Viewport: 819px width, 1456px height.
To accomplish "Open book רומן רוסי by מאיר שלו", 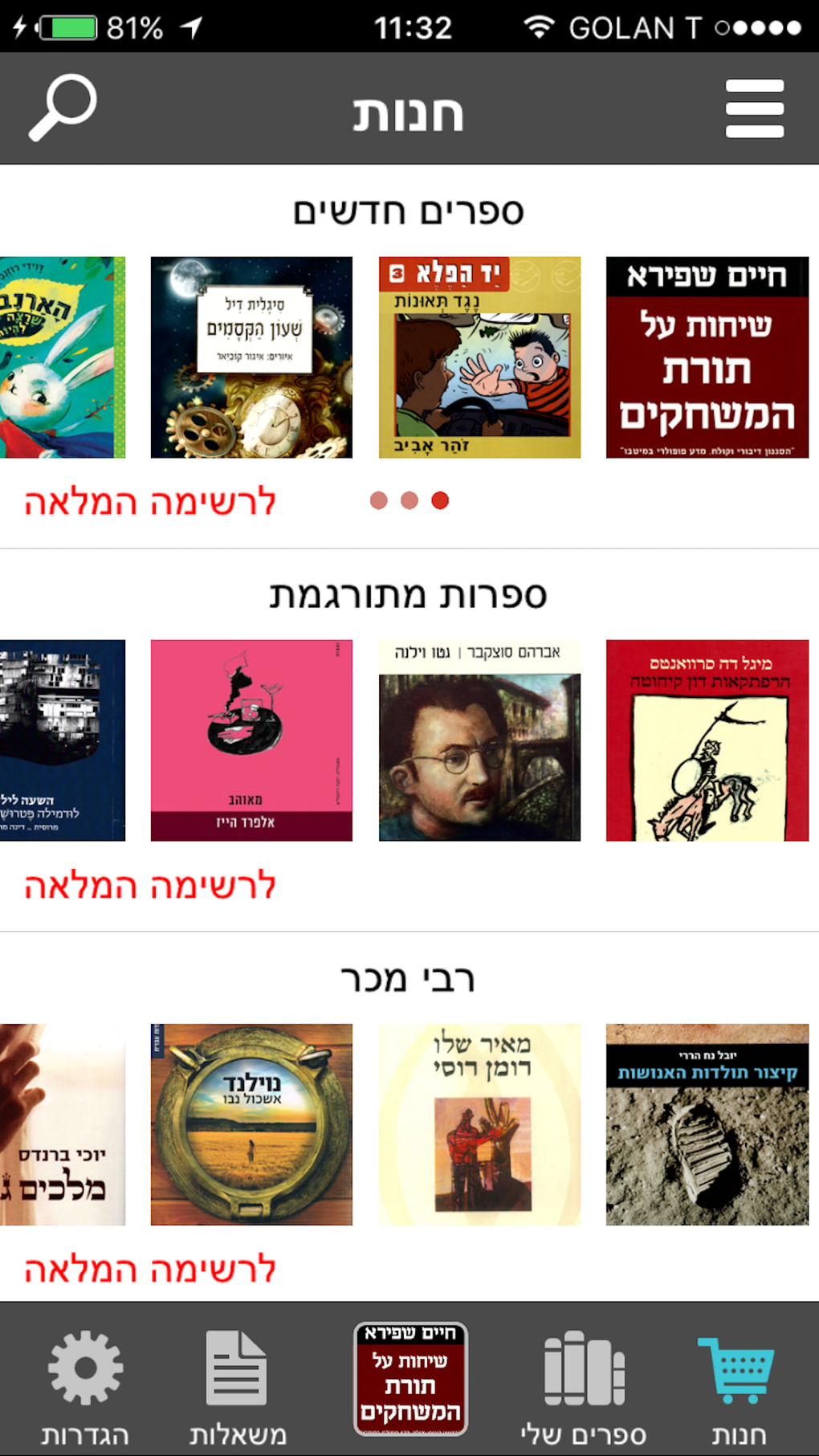I will pos(479,1124).
